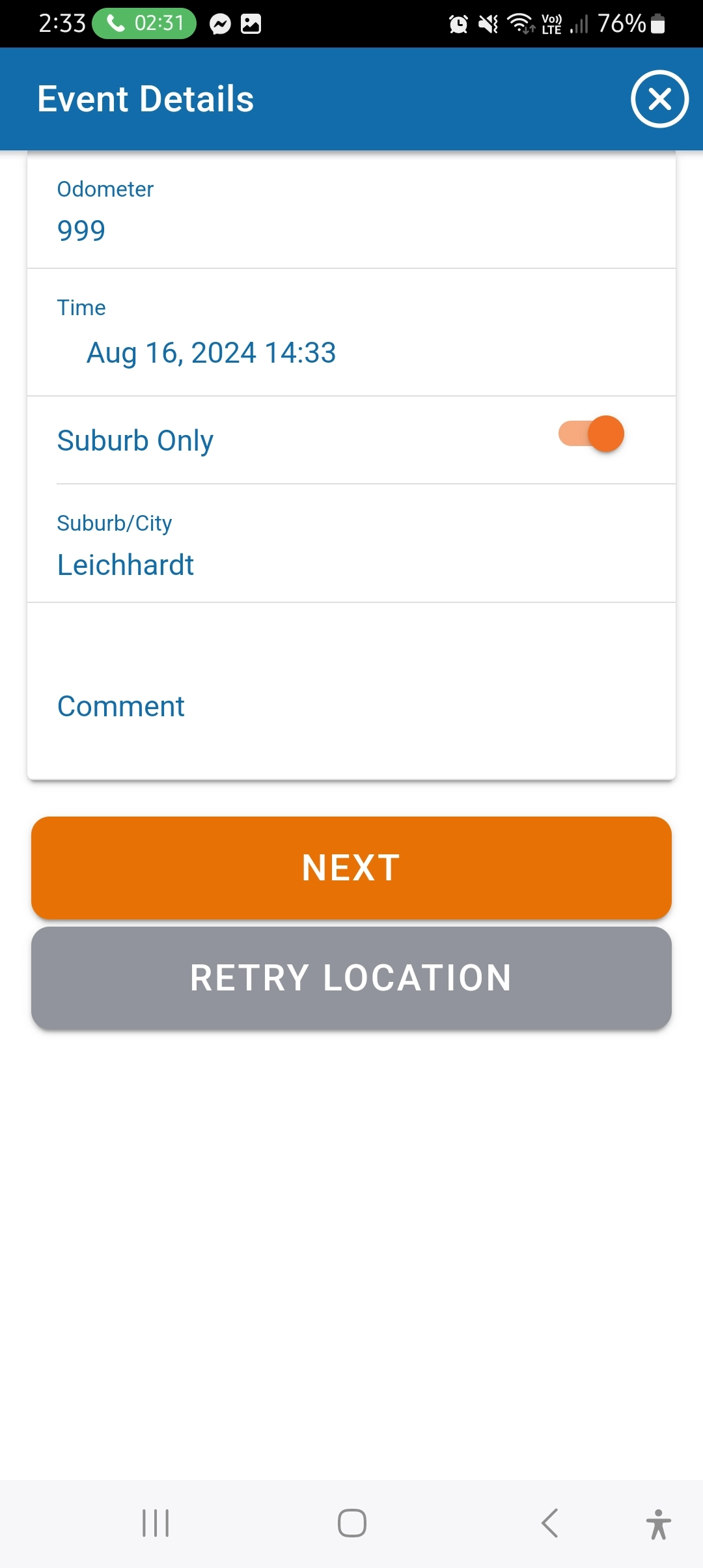
Task: Close the Event Details screen
Action: pyautogui.click(x=659, y=99)
